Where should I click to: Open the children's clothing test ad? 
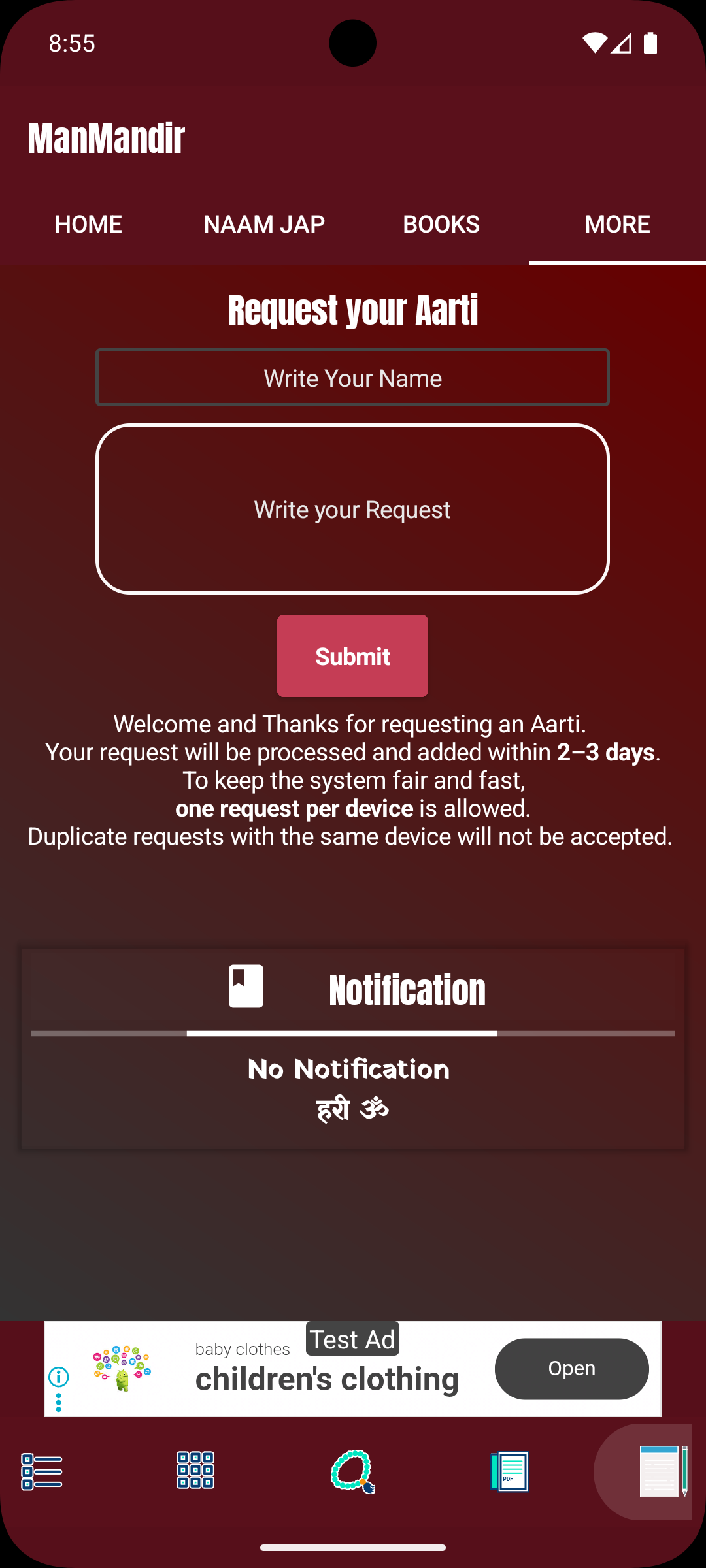click(571, 1369)
